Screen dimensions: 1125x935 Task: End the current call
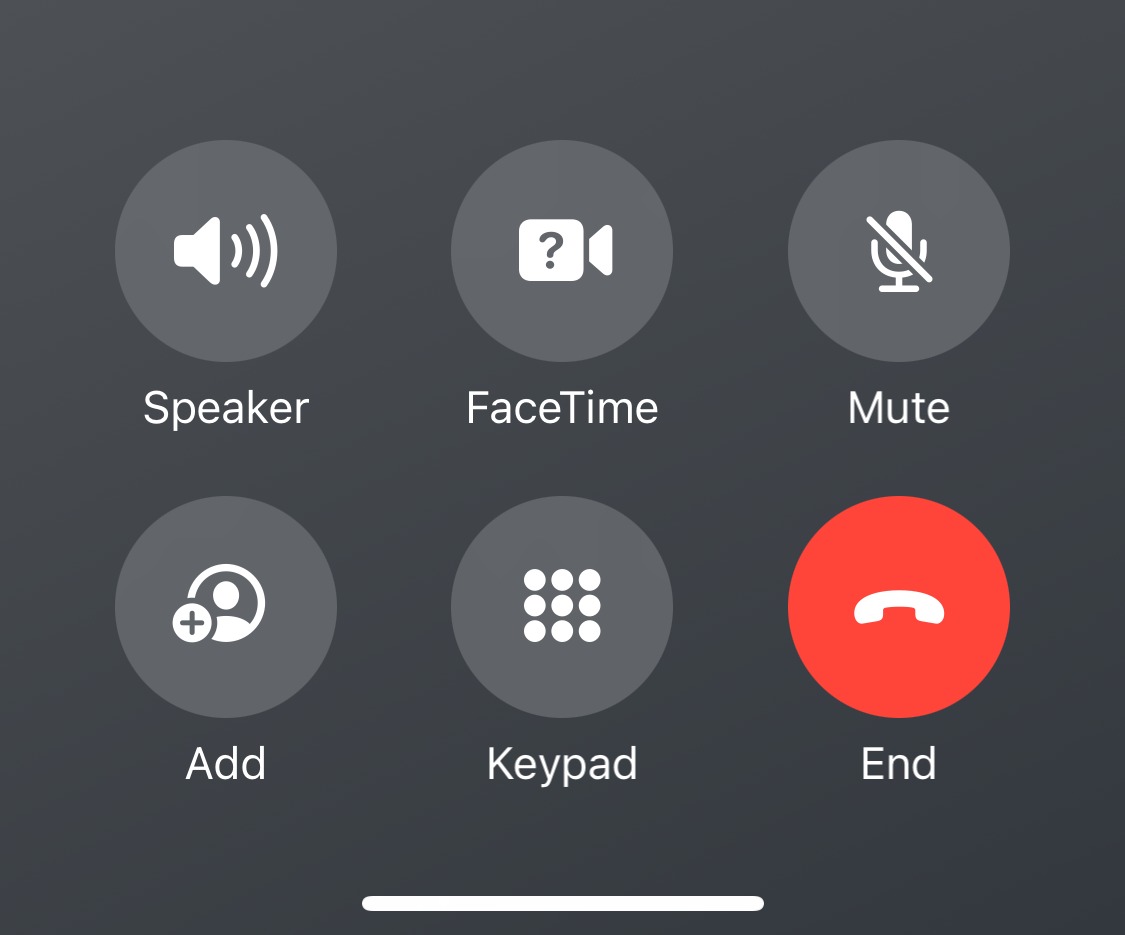tap(898, 606)
